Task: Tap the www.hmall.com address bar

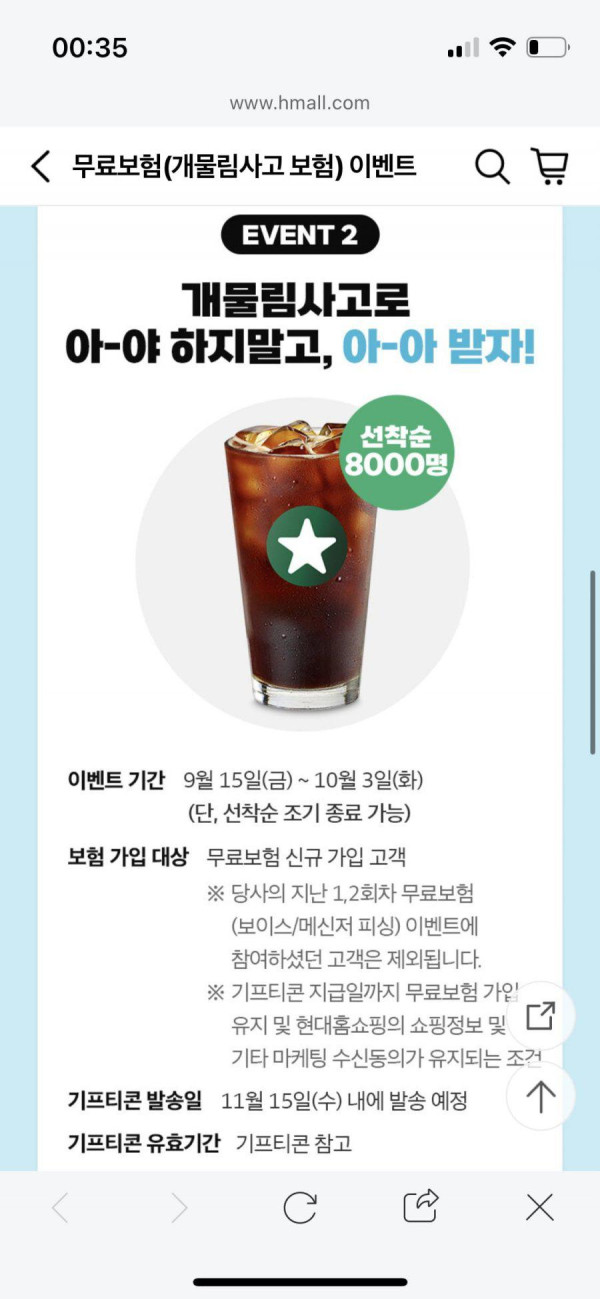Action: pos(299,103)
